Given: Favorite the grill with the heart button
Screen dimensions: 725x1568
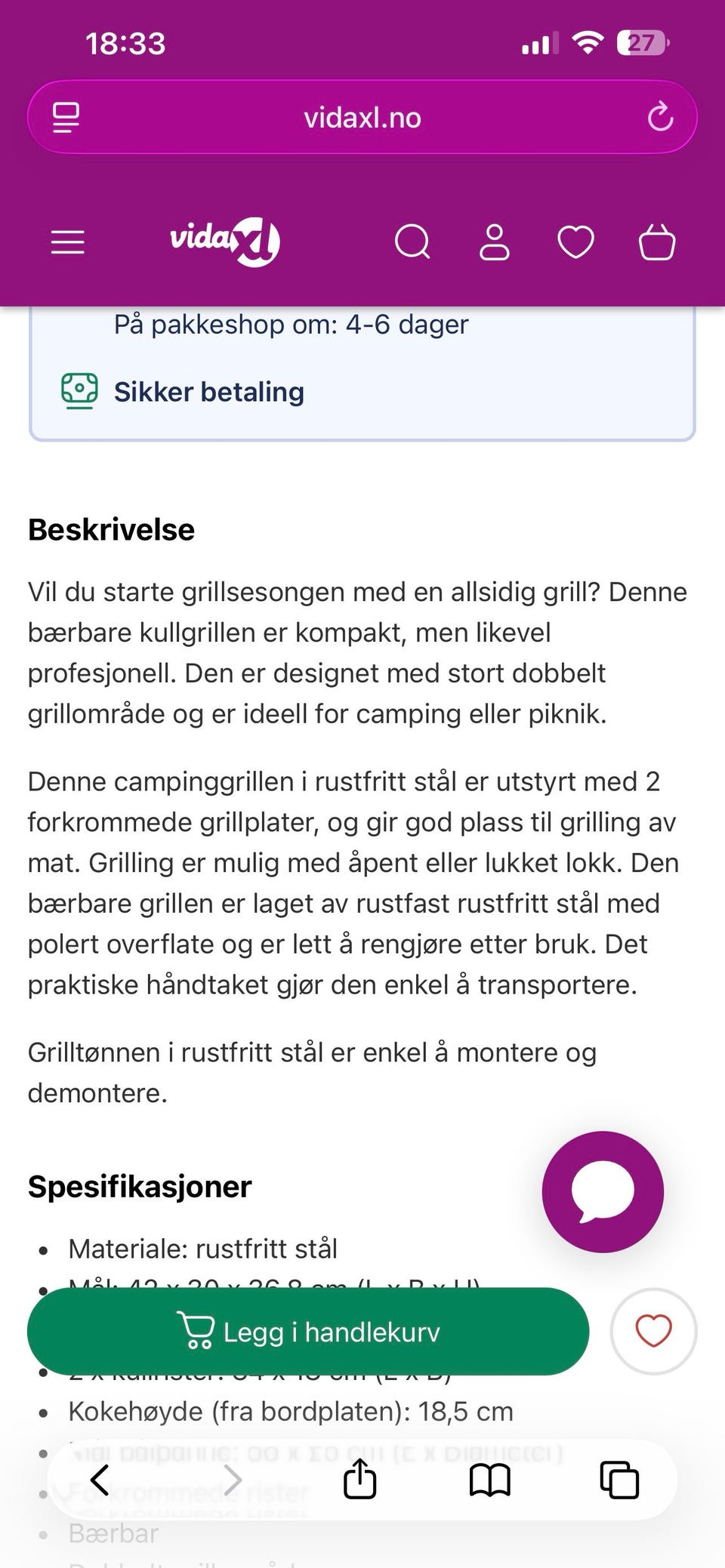Looking at the screenshot, I should click(653, 1332).
